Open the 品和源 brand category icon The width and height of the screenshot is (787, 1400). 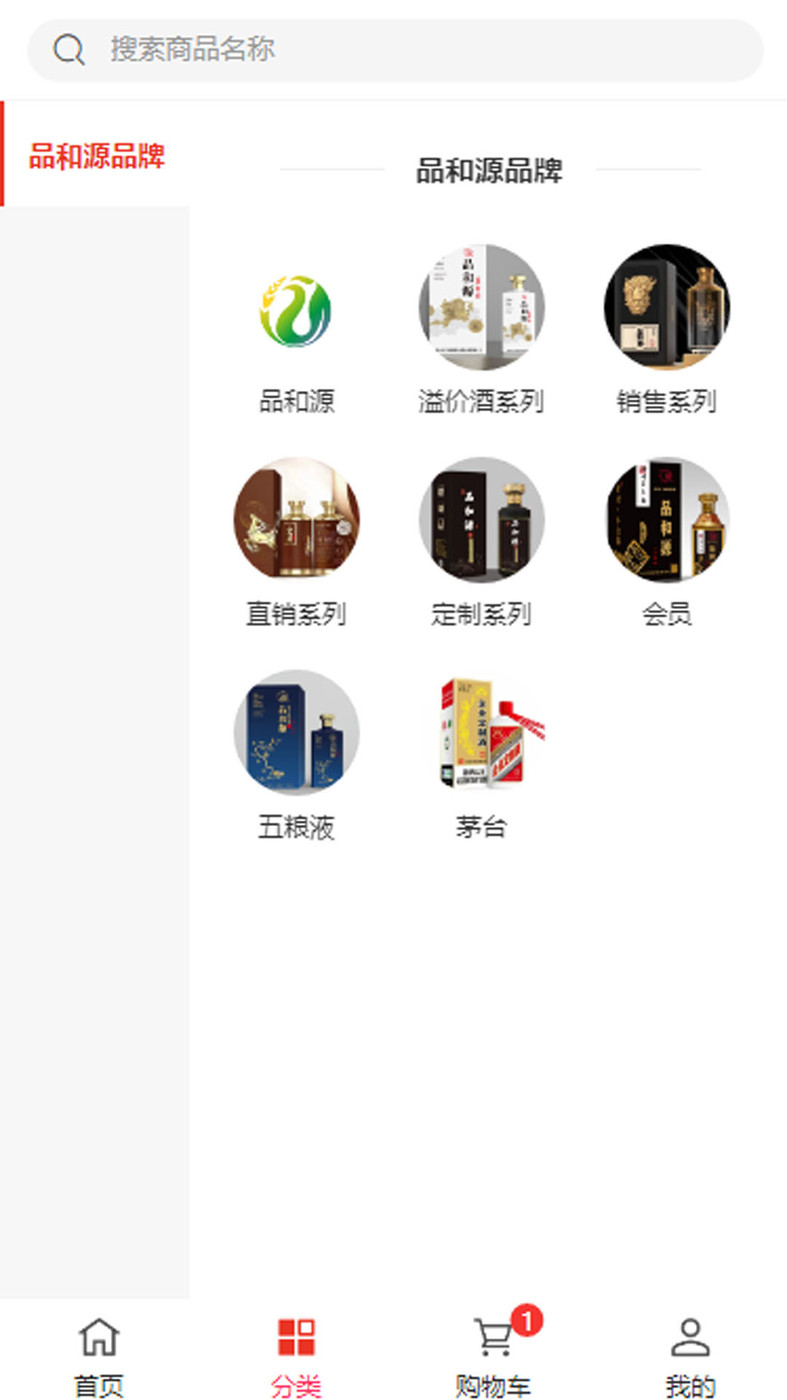coord(296,309)
